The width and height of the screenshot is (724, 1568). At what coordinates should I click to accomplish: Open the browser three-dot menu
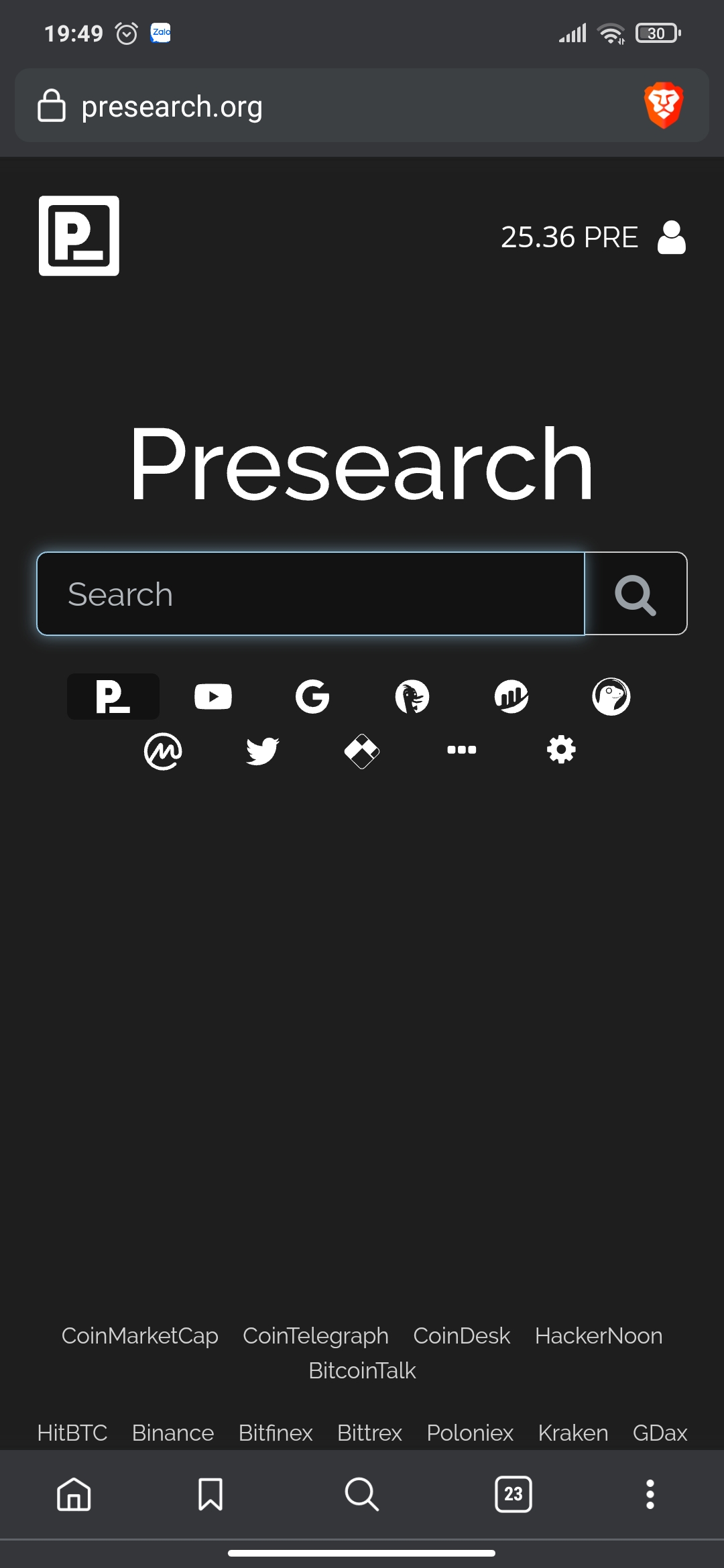[x=650, y=1494]
